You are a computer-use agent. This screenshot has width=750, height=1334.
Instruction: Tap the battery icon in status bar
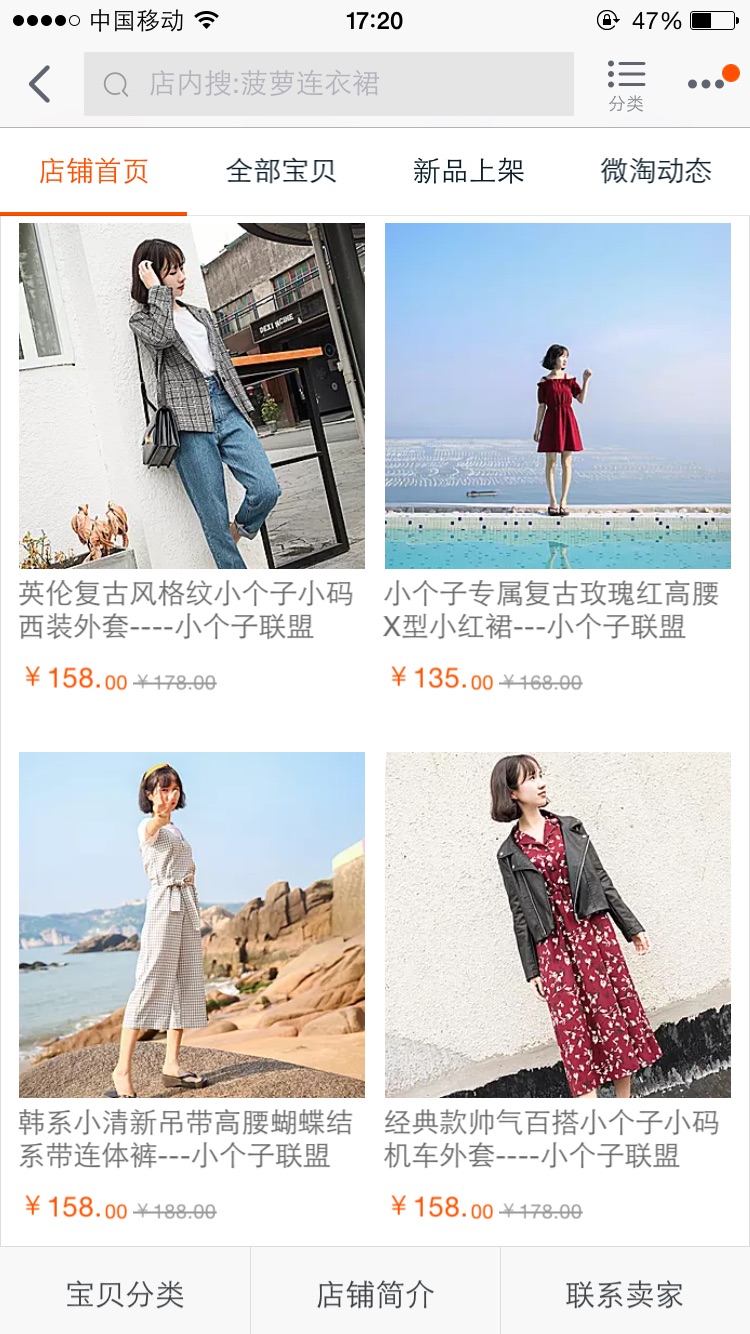[x=712, y=17]
